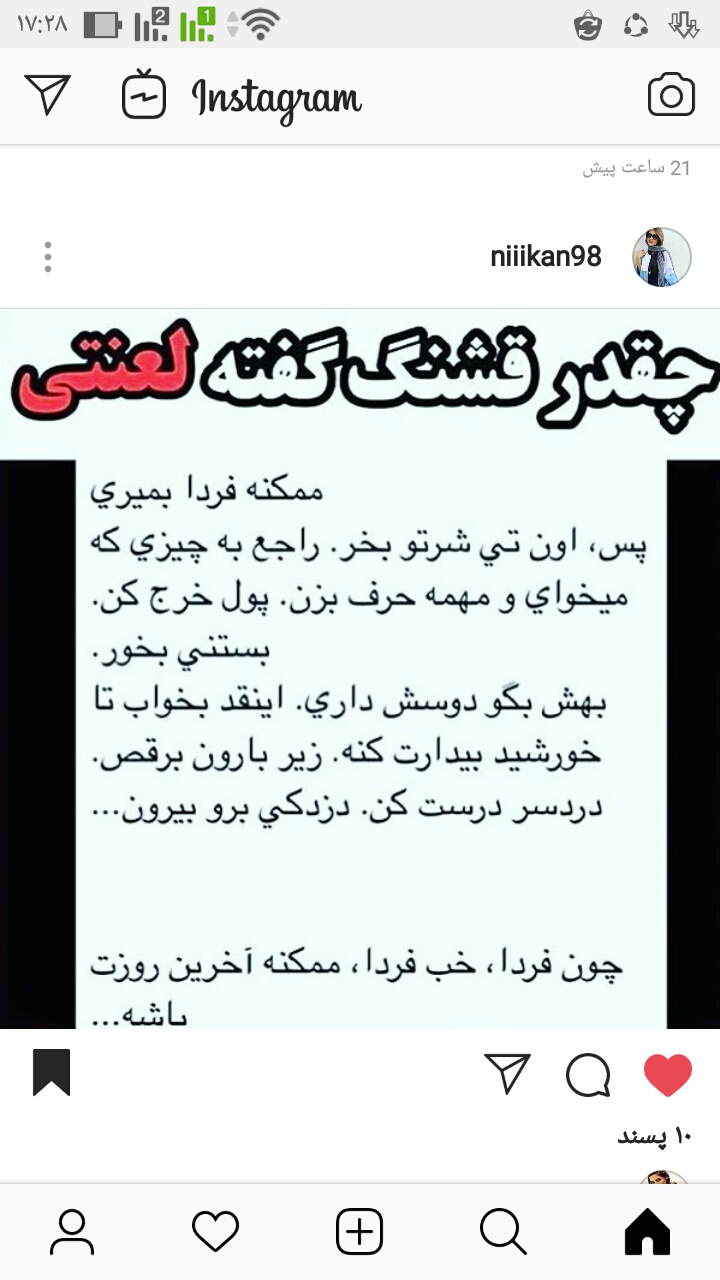Open the post options menu for niiikan98

coord(48,257)
